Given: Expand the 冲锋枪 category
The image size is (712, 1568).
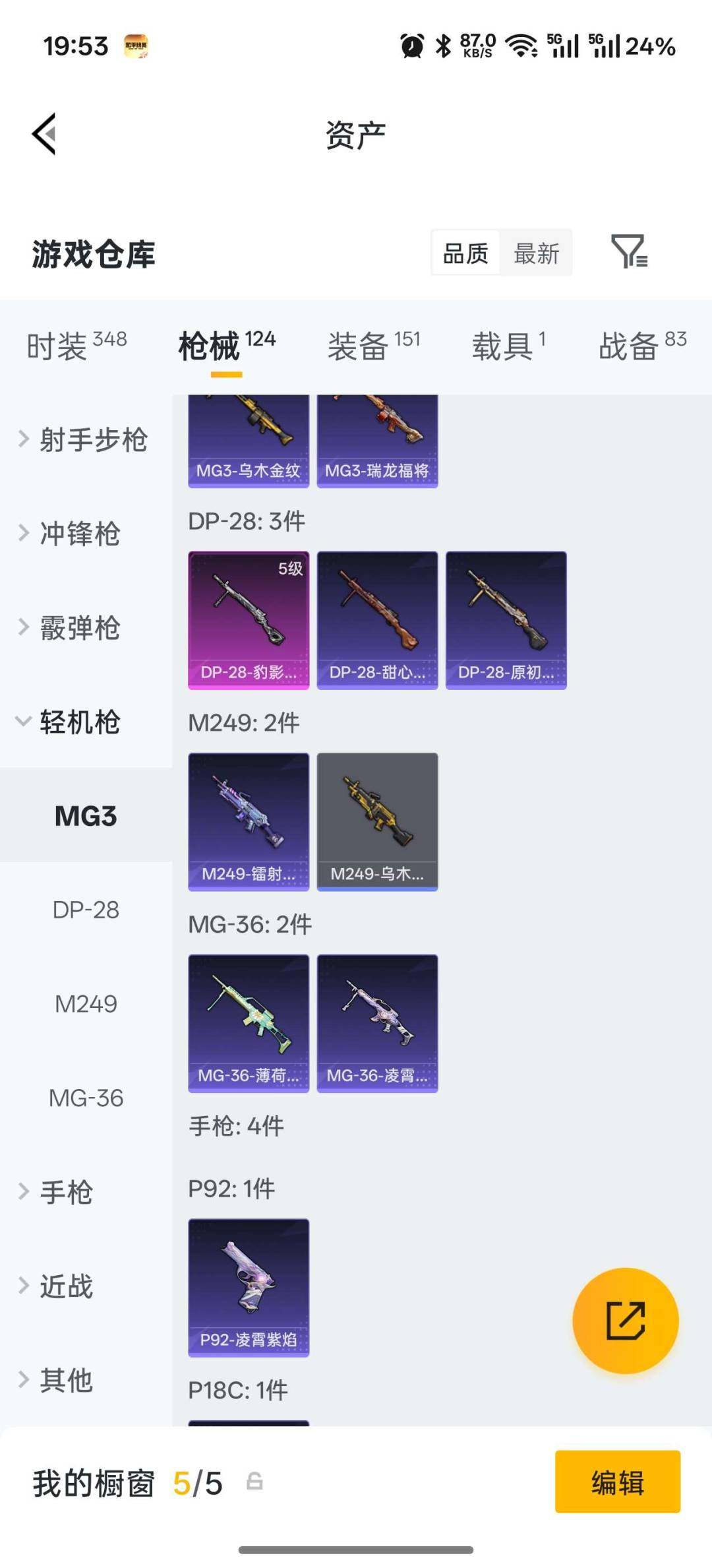Looking at the screenshot, I should [x=79, y=533].
